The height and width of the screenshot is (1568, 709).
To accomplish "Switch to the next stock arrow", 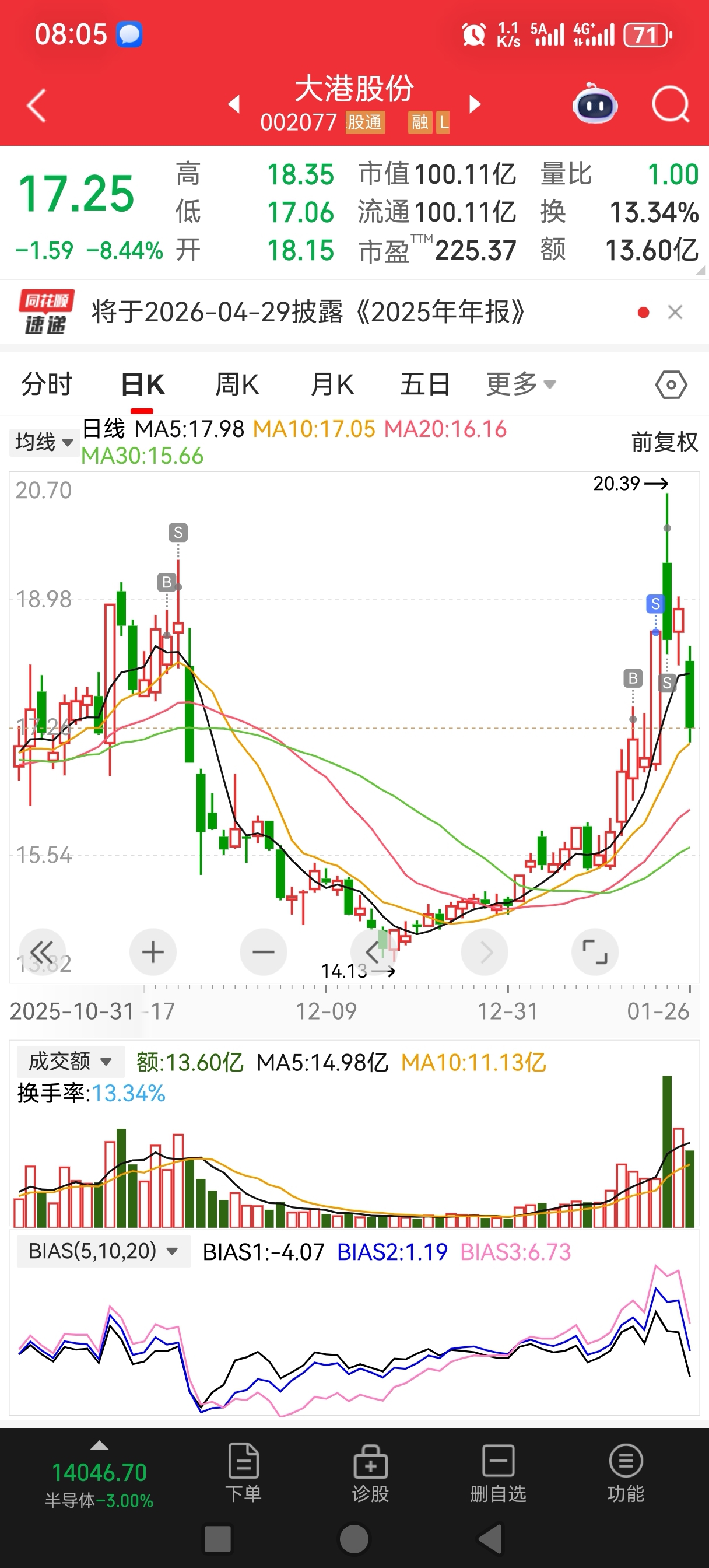I will (x=475, y=104).
